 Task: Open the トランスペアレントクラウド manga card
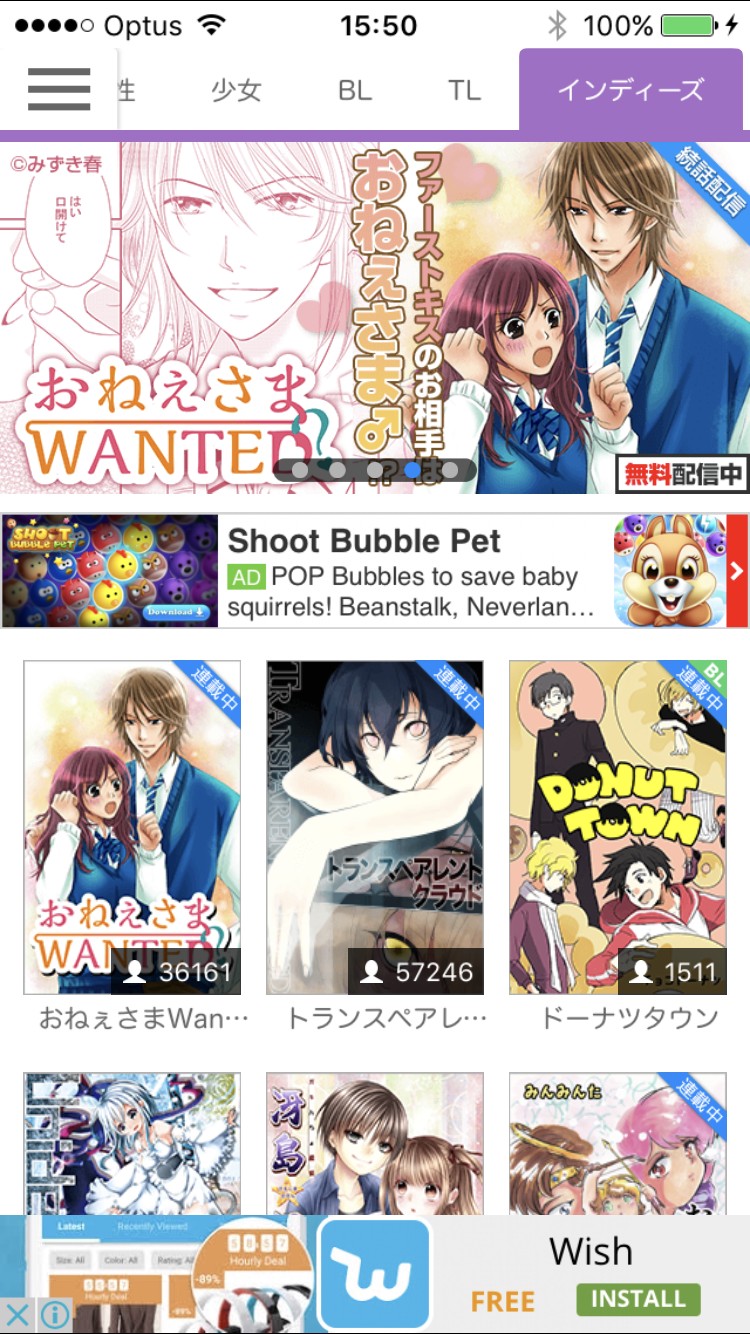click(x=375, y=827)
